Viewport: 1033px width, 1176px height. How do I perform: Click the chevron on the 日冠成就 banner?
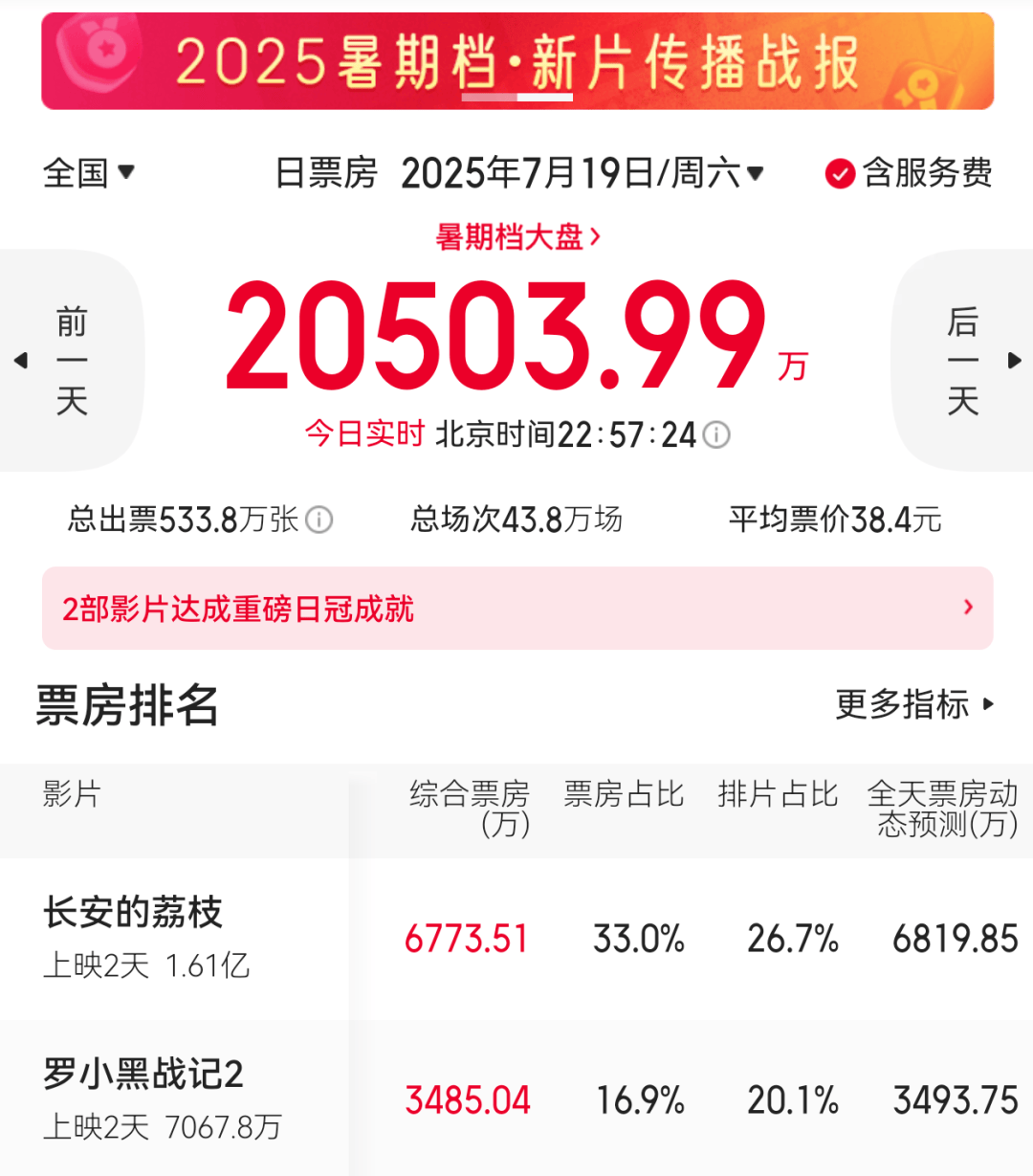968,609
